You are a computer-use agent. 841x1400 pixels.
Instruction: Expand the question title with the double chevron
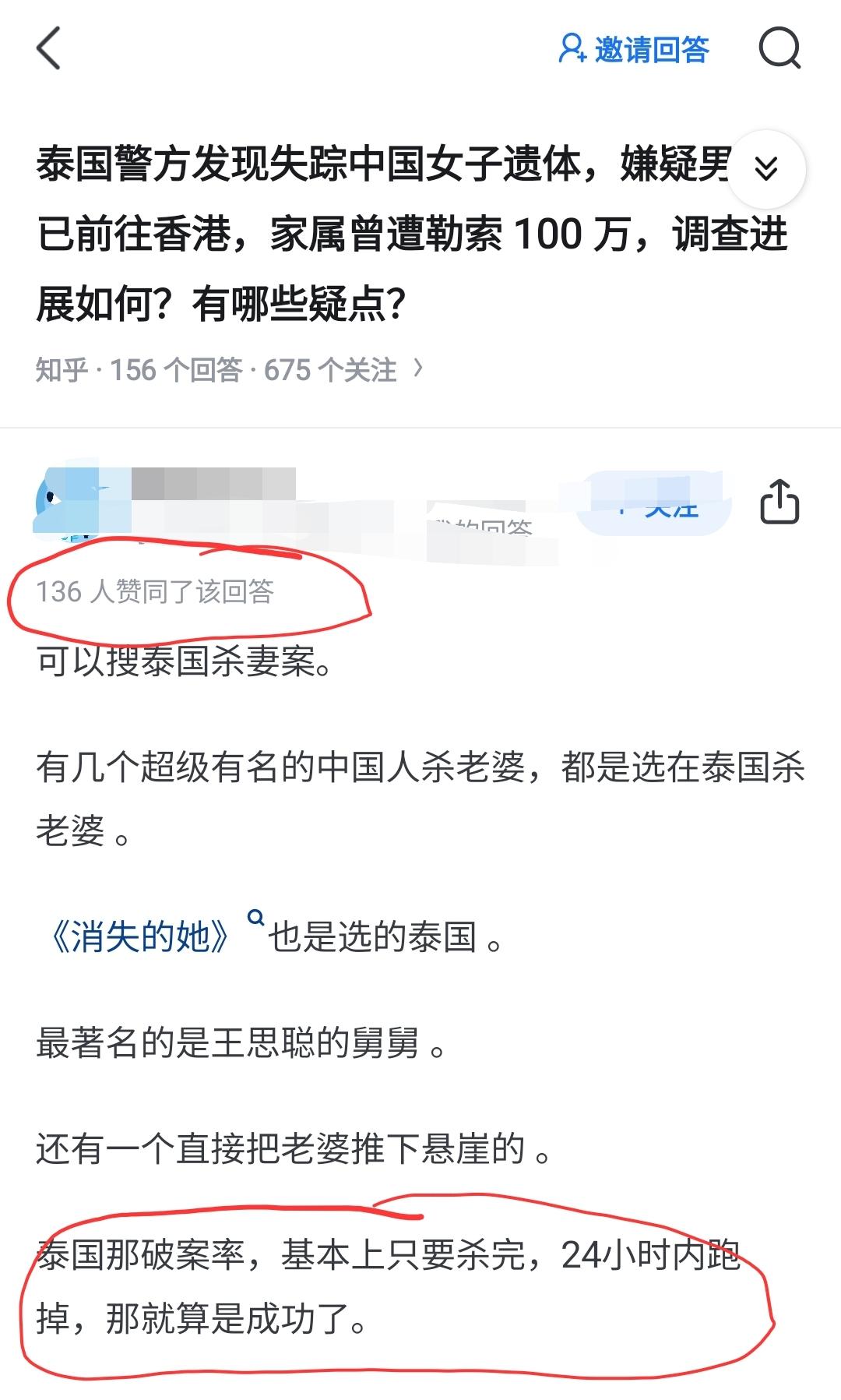(766, 168)
